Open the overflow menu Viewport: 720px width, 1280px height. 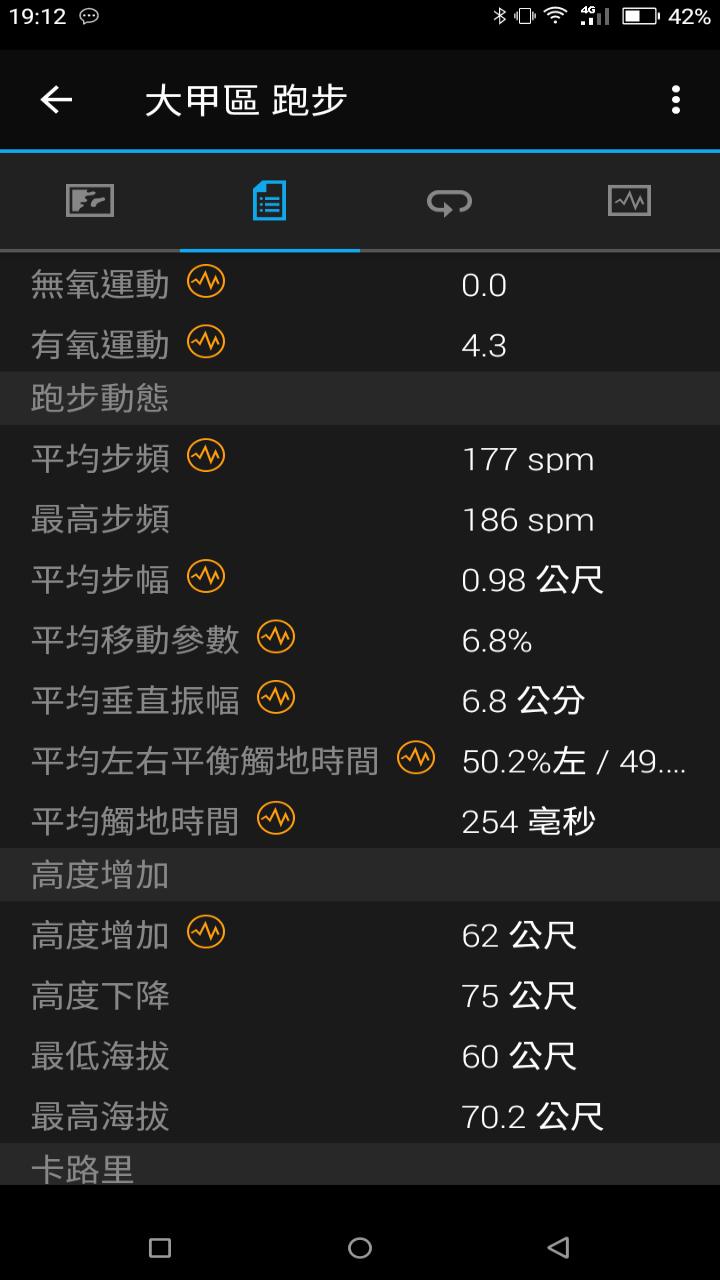pyautogui.click(x=676, y=100)
